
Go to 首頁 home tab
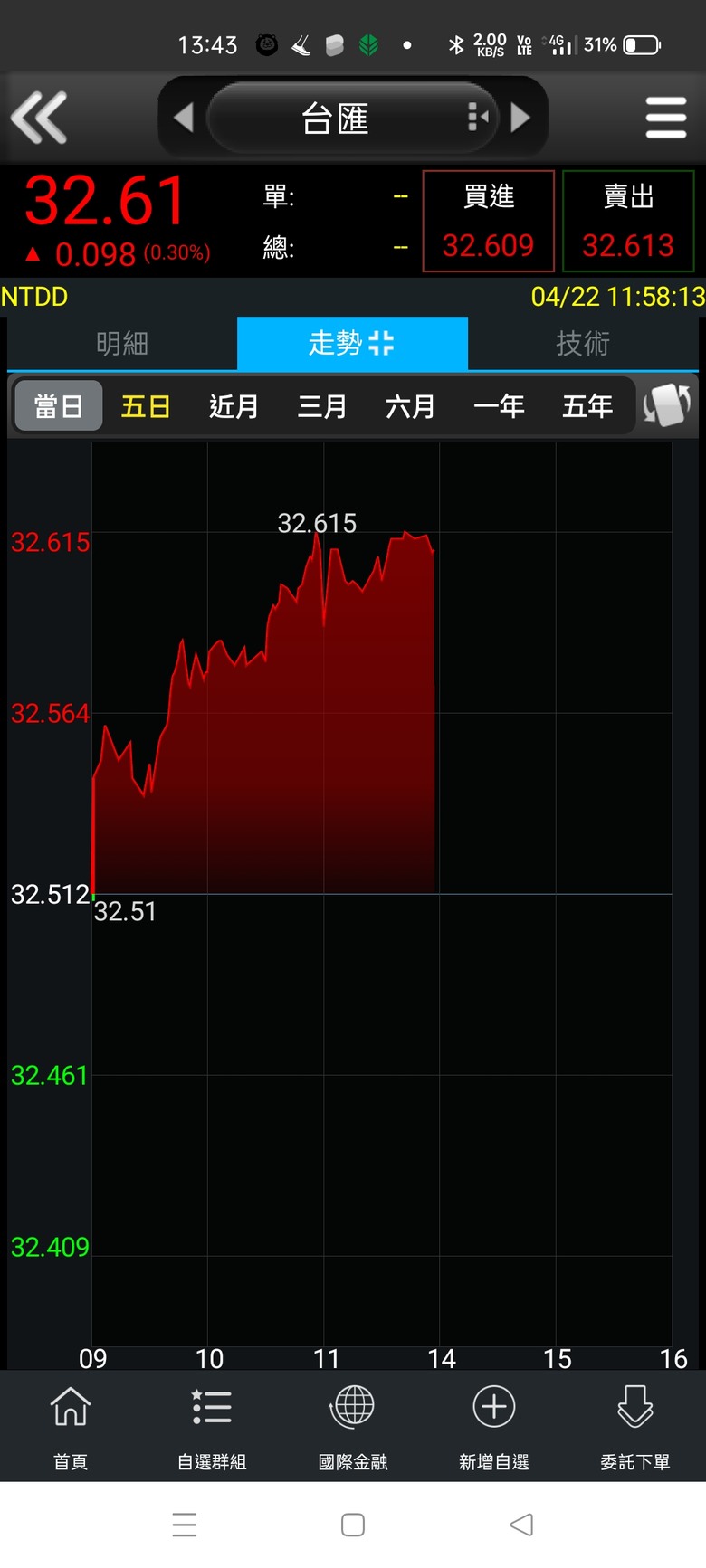coord(71,1427)
